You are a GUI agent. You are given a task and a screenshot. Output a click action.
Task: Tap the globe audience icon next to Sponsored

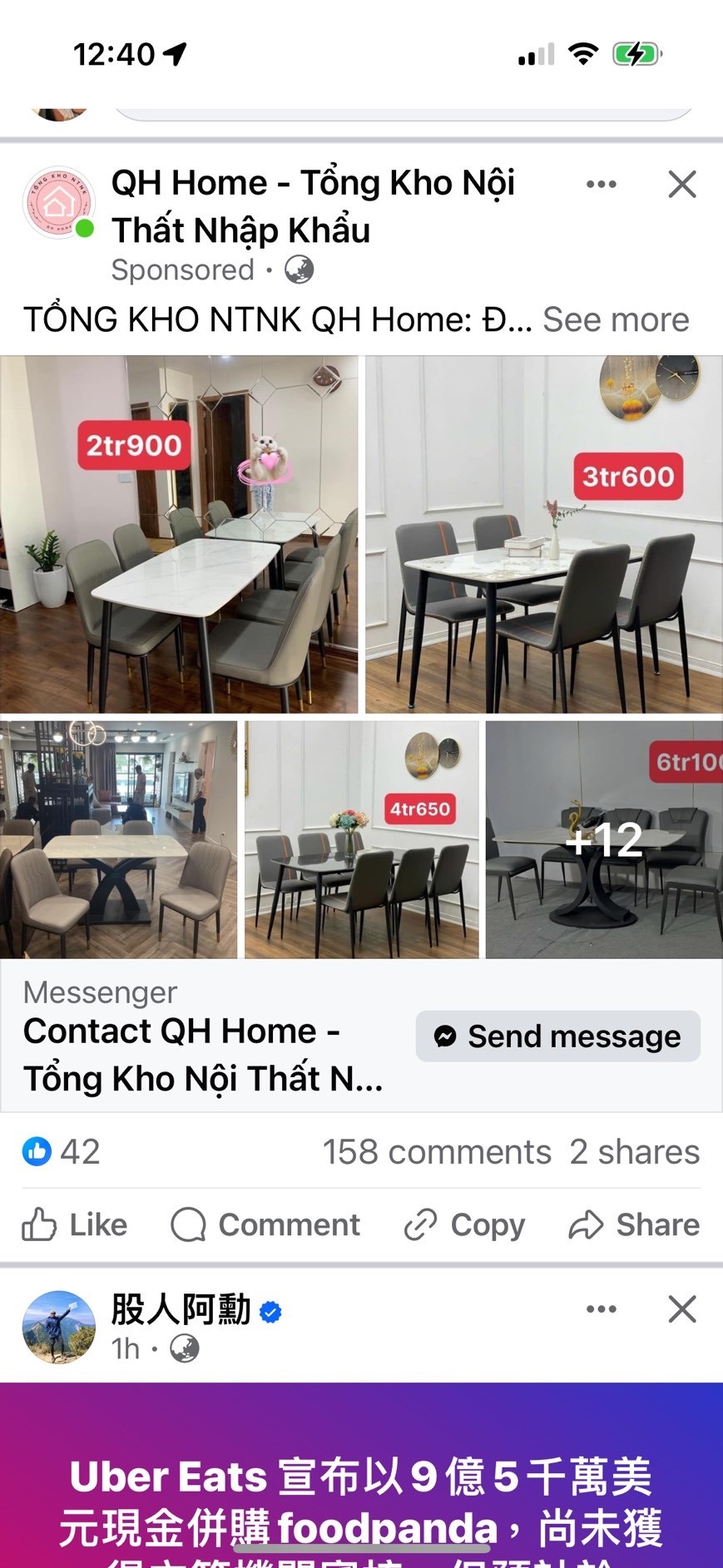[x=301, y=269]
